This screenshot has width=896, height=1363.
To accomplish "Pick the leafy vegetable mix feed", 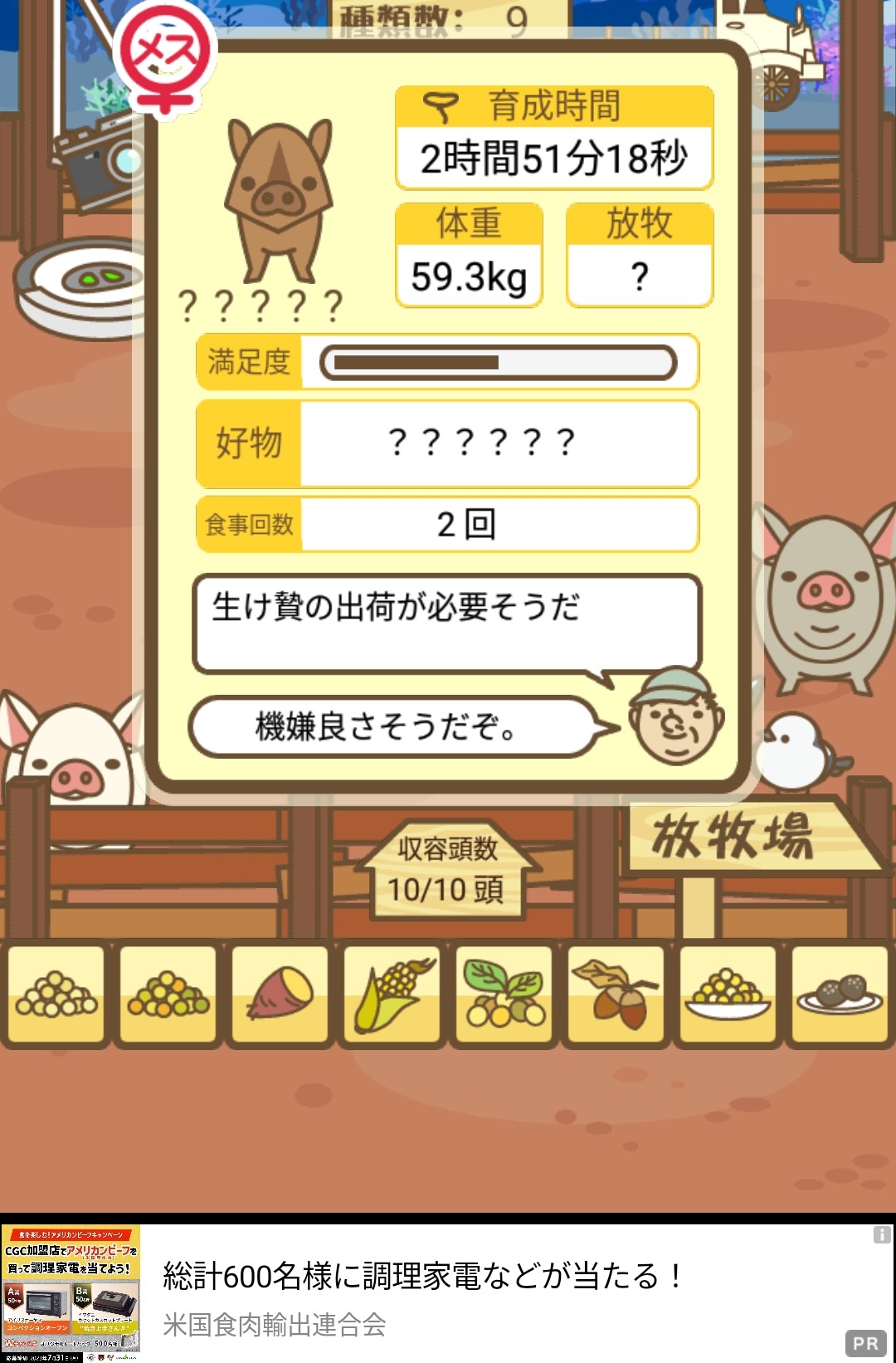I will 504,994.
